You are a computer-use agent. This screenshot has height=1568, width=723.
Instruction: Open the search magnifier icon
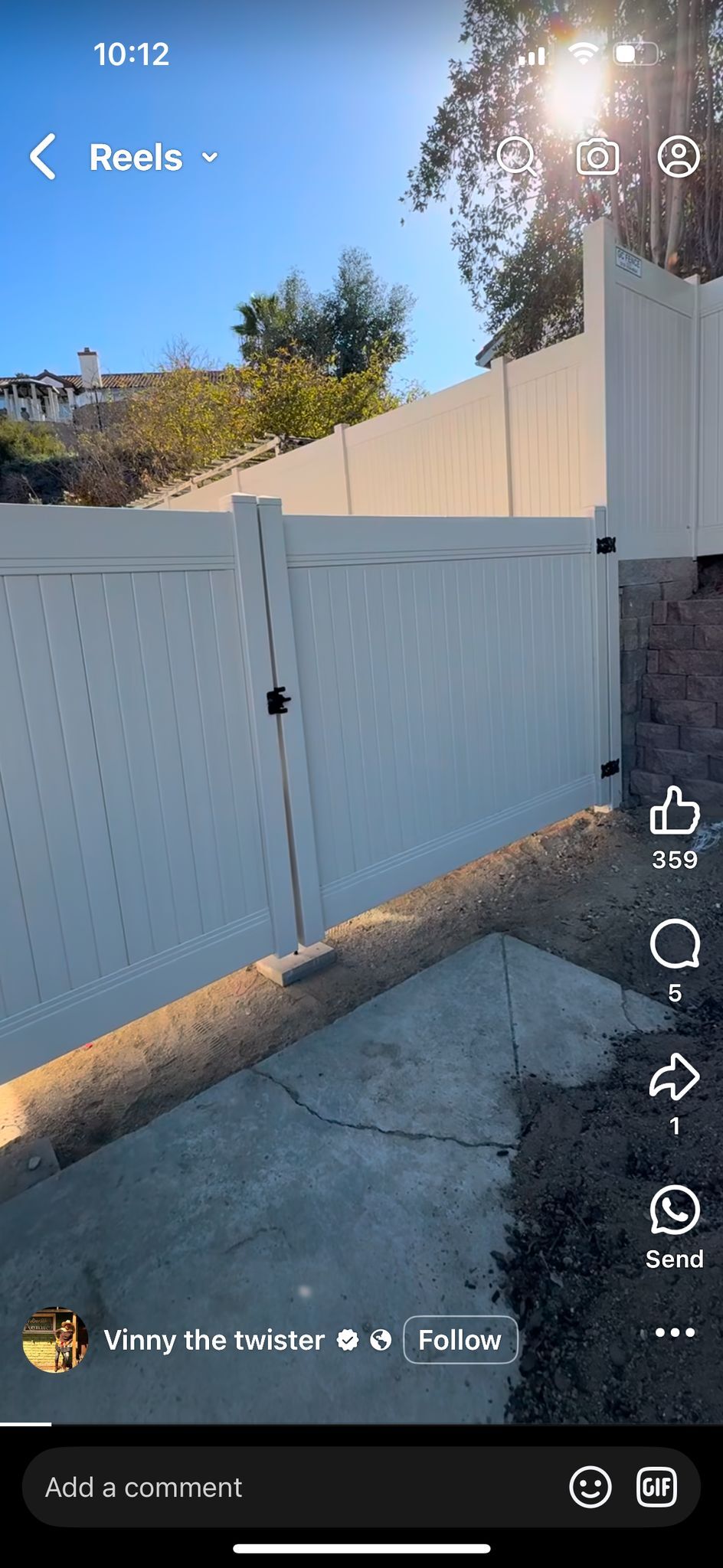[x=517, y=157]
